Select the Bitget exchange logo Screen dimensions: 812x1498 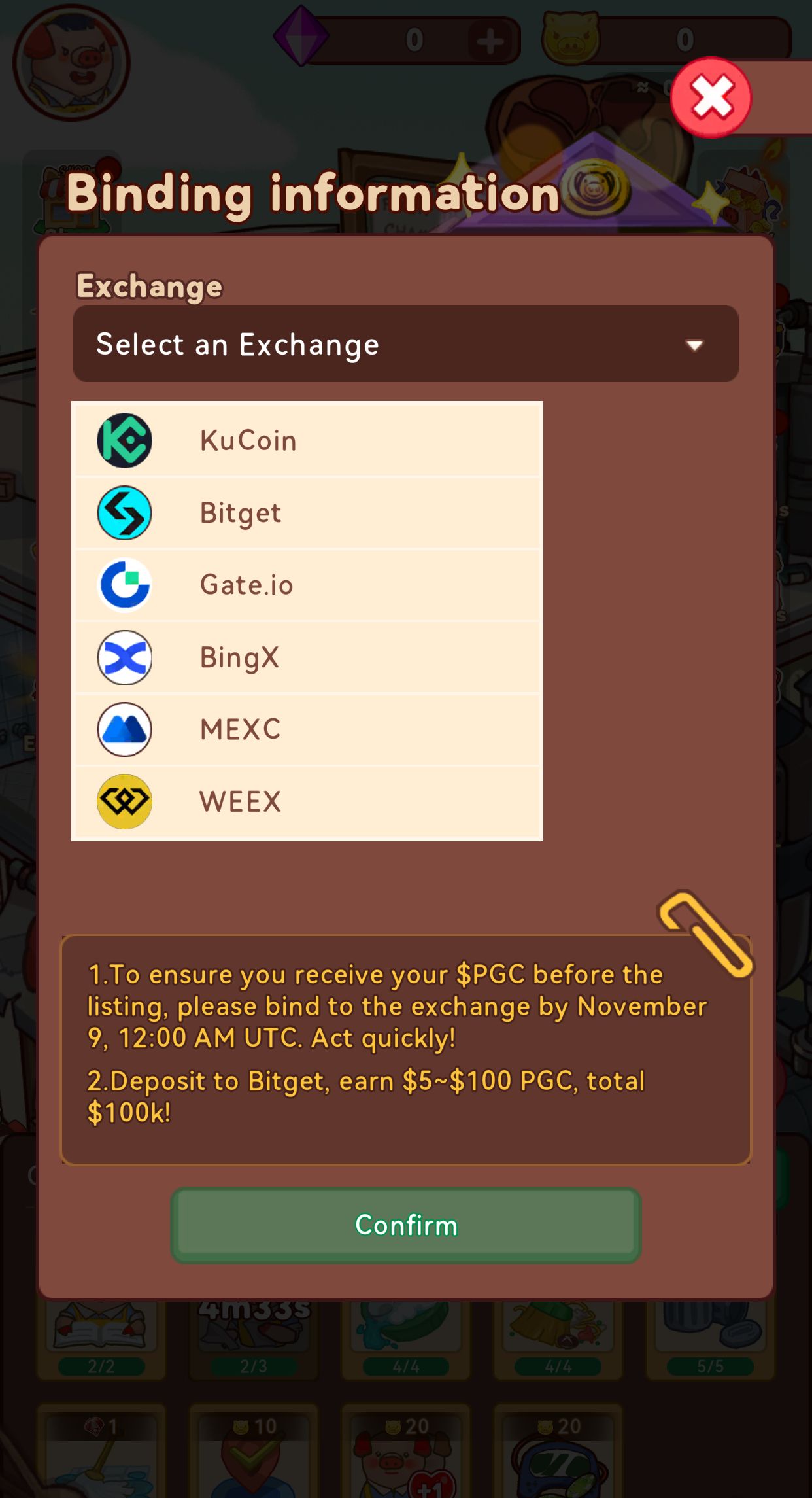[124, 512]
